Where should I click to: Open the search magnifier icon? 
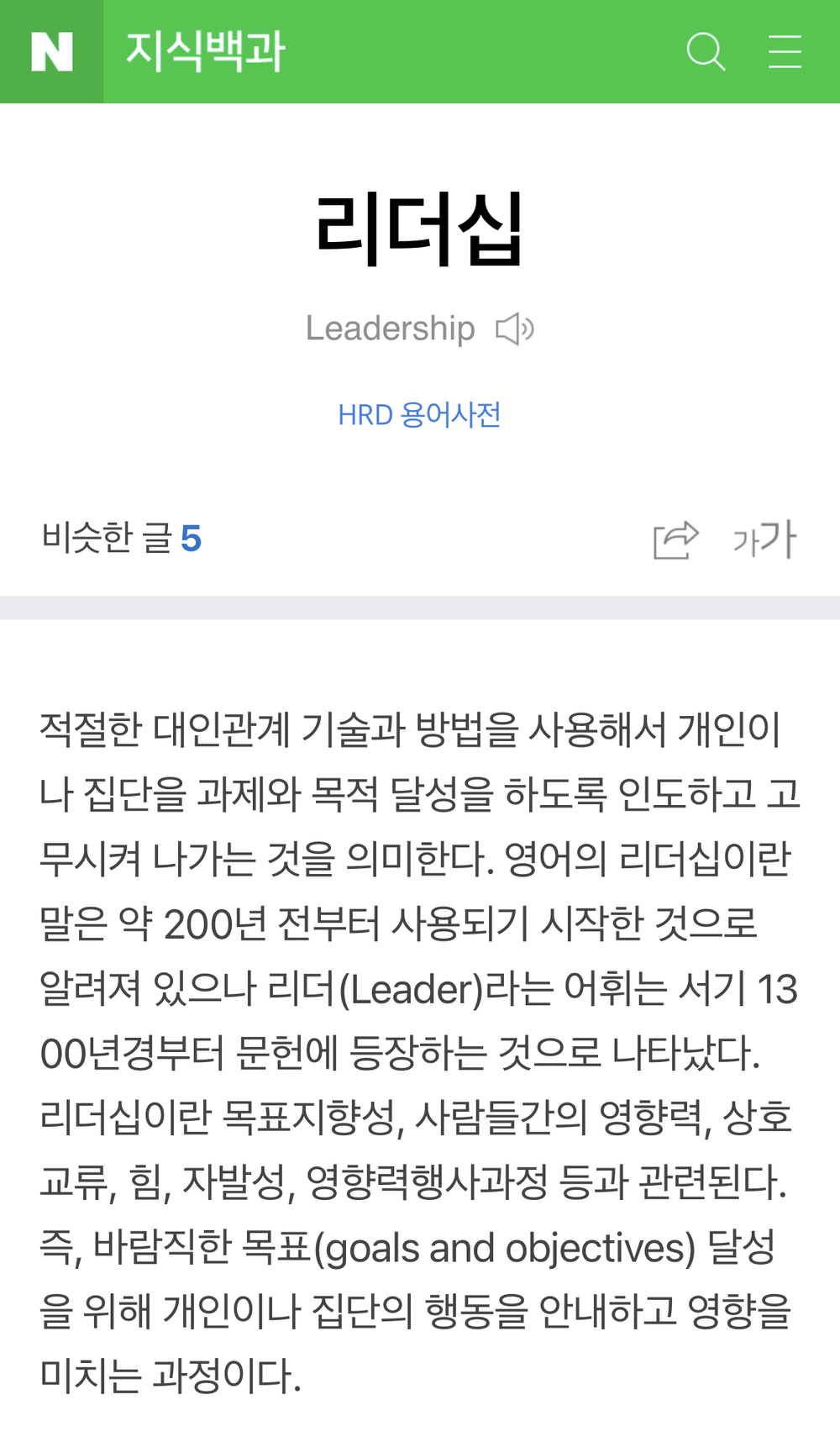pos(706,51)
